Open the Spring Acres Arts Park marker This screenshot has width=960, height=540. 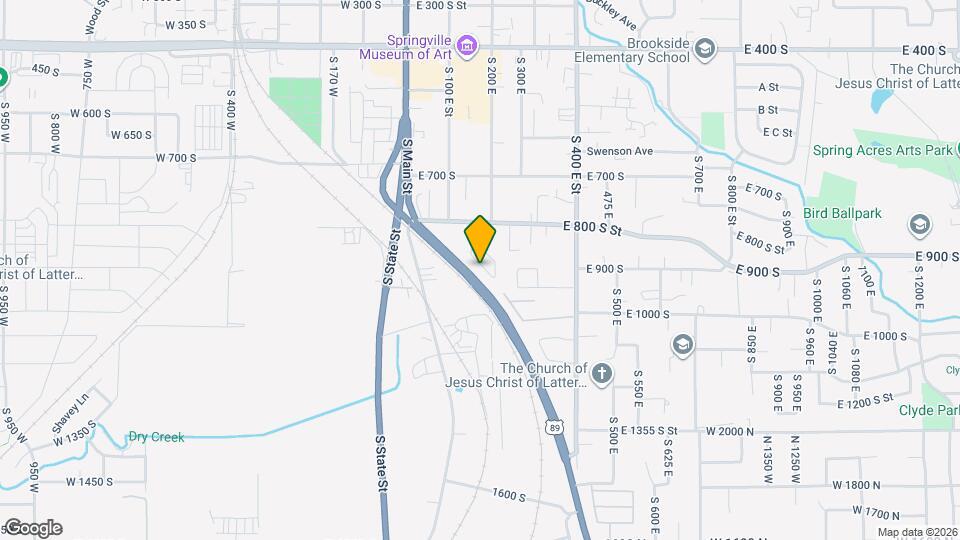[x=955, y=150]
